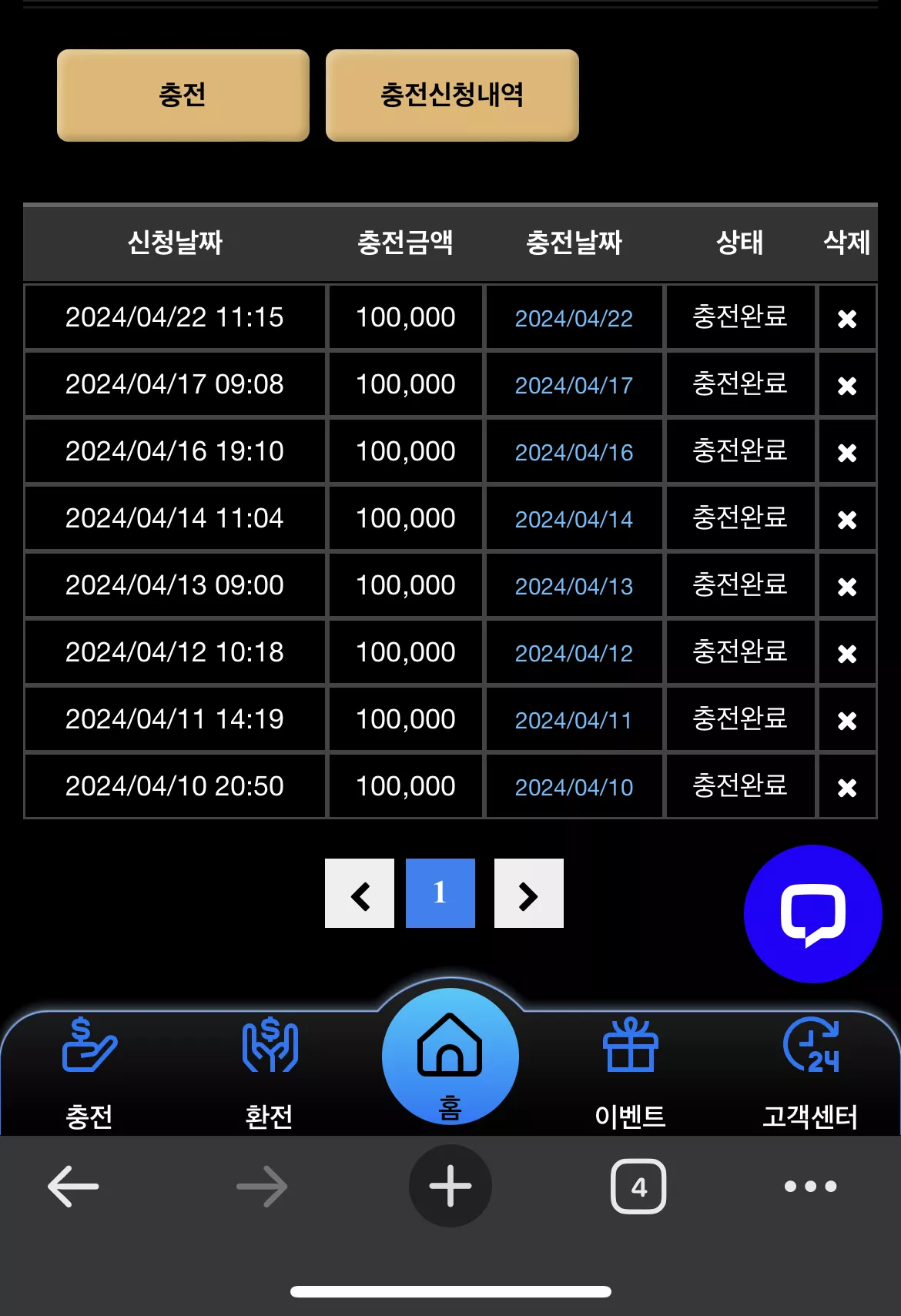The height and width of the screenshot is (1316, 901).
Task: Open the 이벤트 tab
Action: pos(630,1073)
